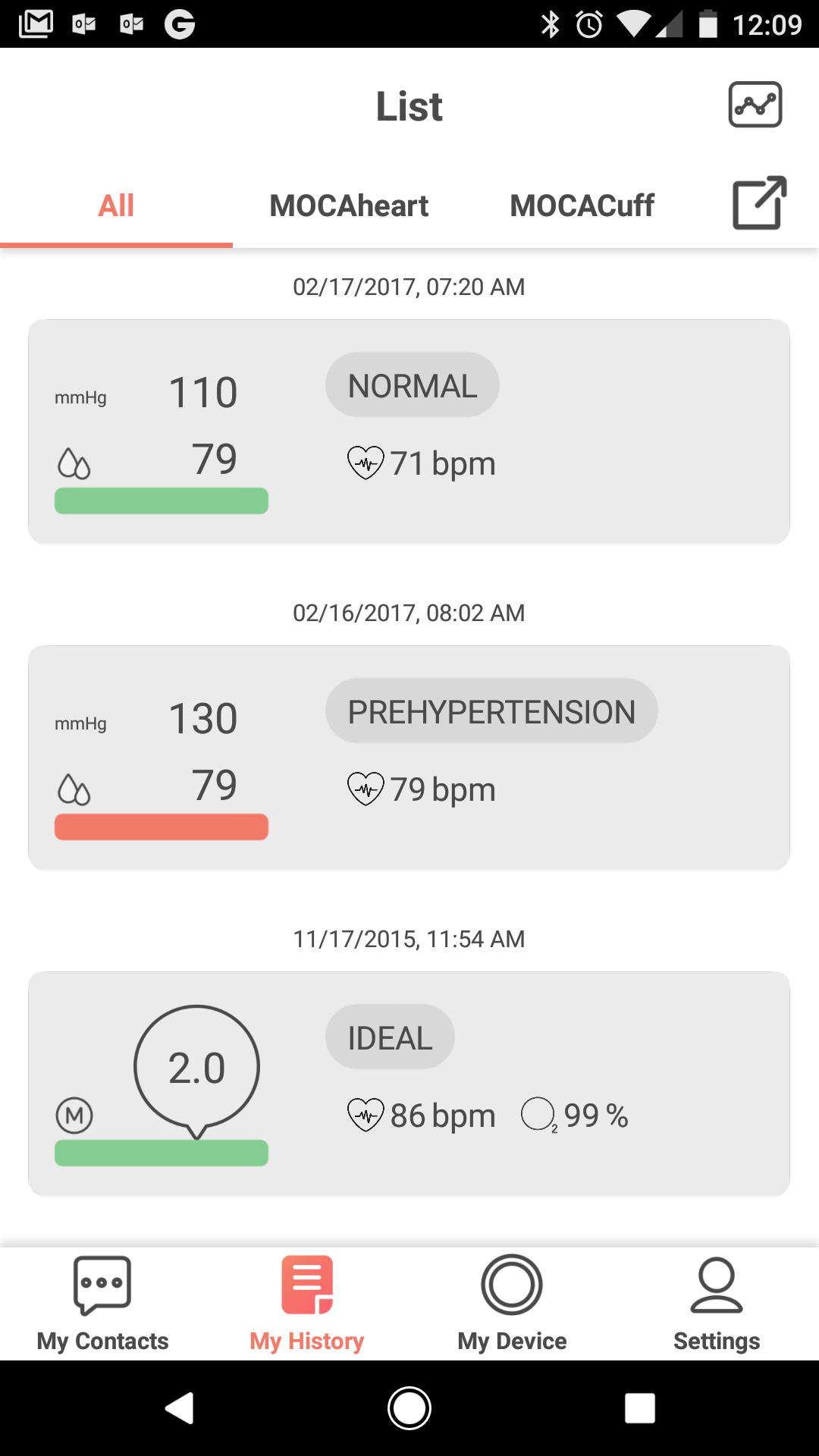
Task: Select the My History tab
Action: coord(307,1304)
